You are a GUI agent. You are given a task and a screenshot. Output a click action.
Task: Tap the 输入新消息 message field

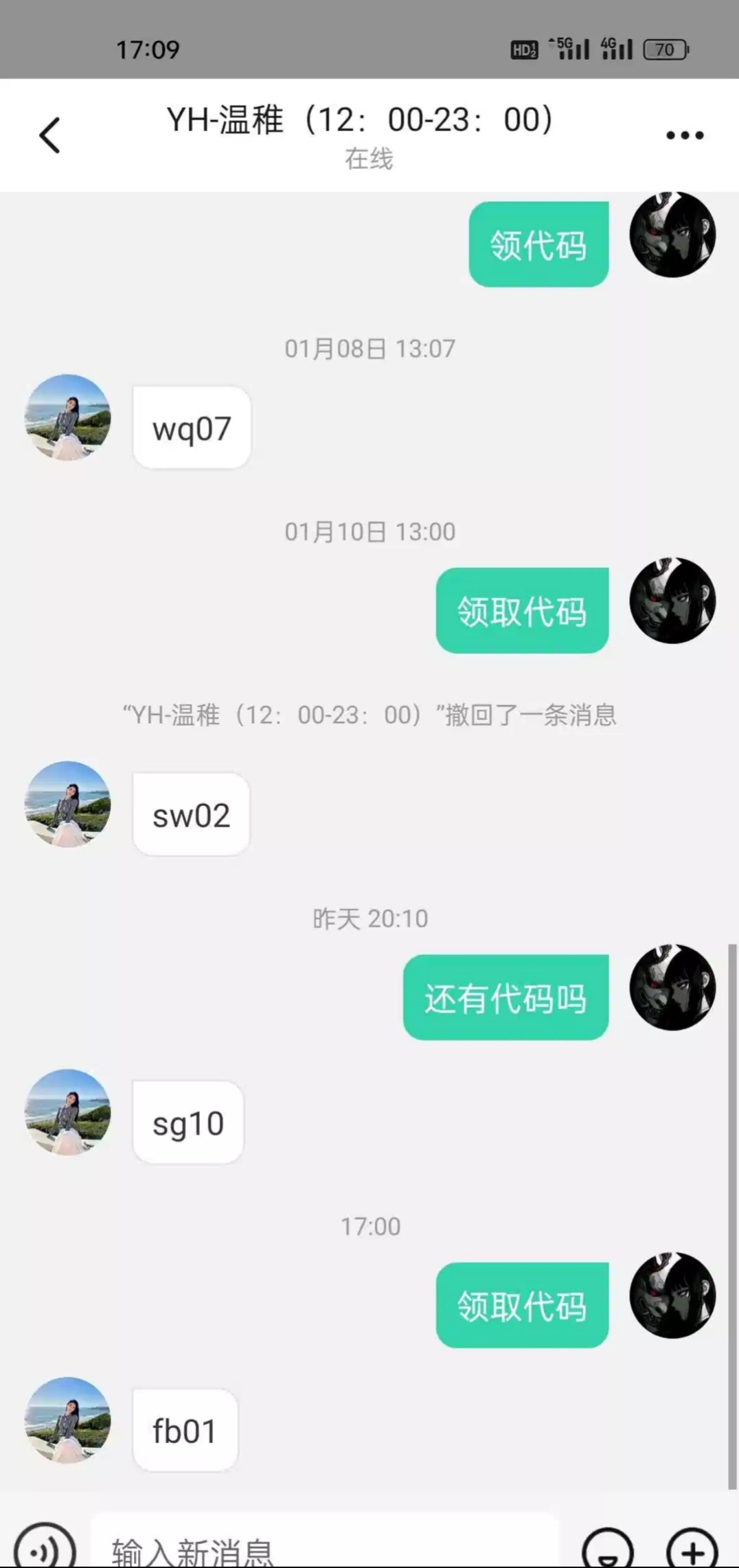(x=323, y=1549)
